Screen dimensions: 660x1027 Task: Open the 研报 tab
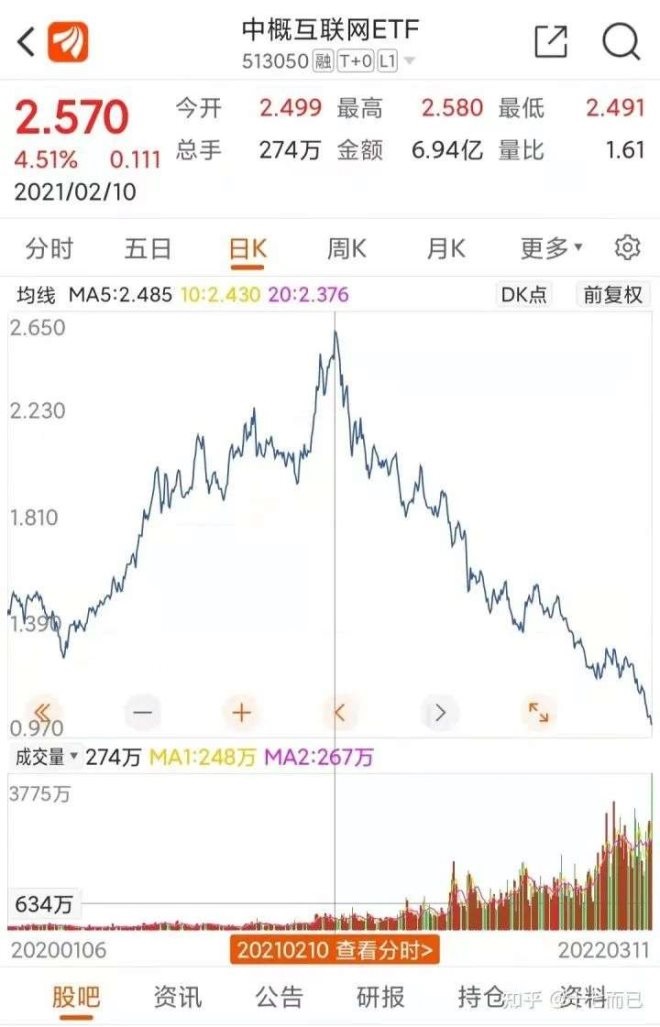[381, 997]
